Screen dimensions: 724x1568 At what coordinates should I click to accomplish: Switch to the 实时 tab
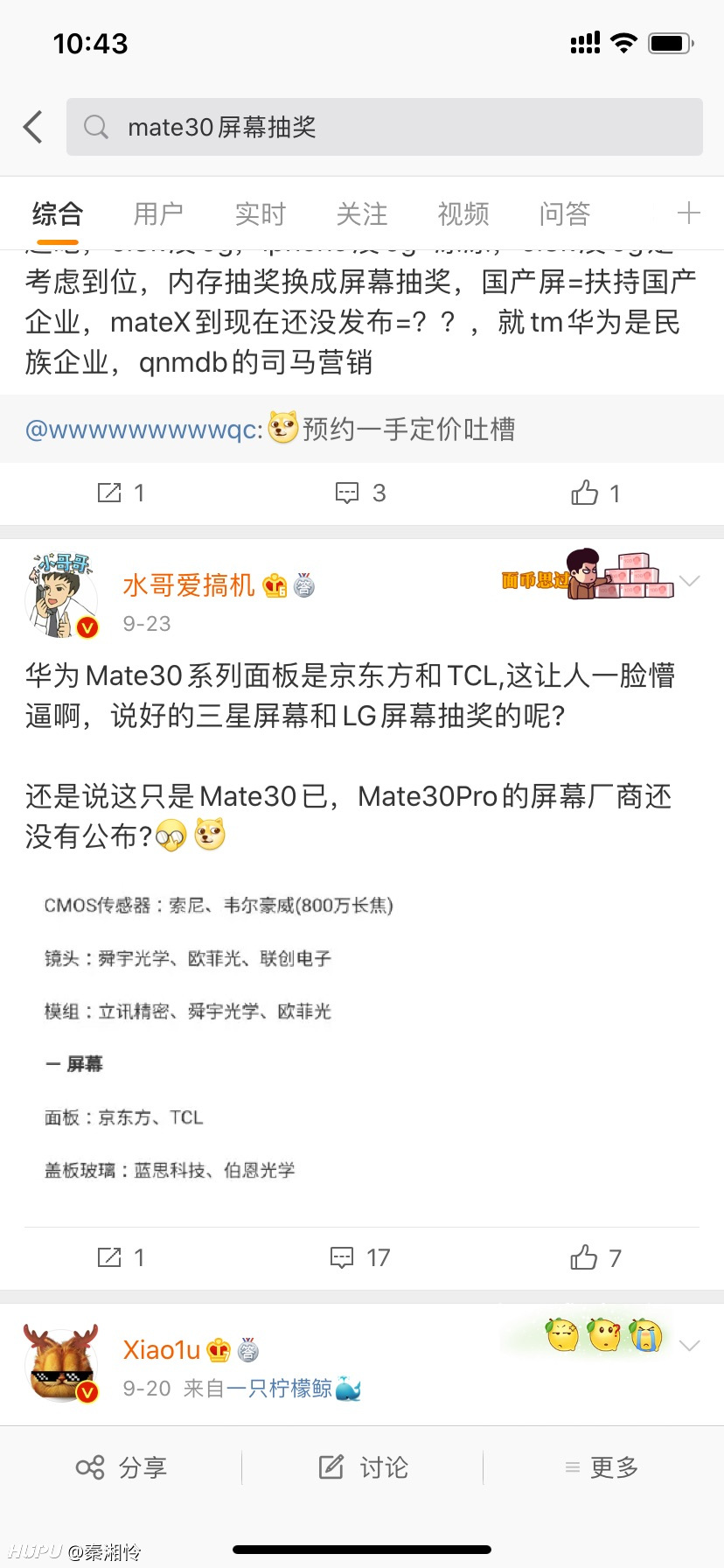260,213
